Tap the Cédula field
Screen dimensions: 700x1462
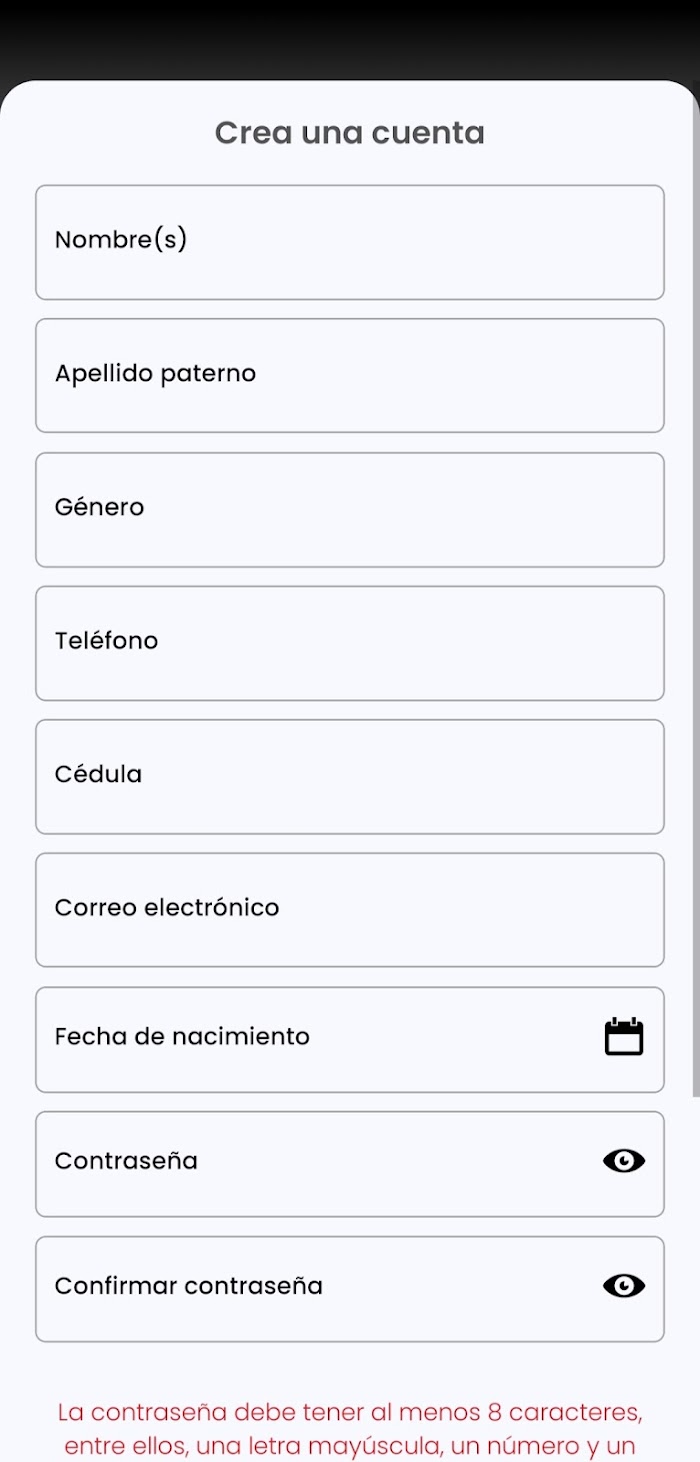point(350,776)
